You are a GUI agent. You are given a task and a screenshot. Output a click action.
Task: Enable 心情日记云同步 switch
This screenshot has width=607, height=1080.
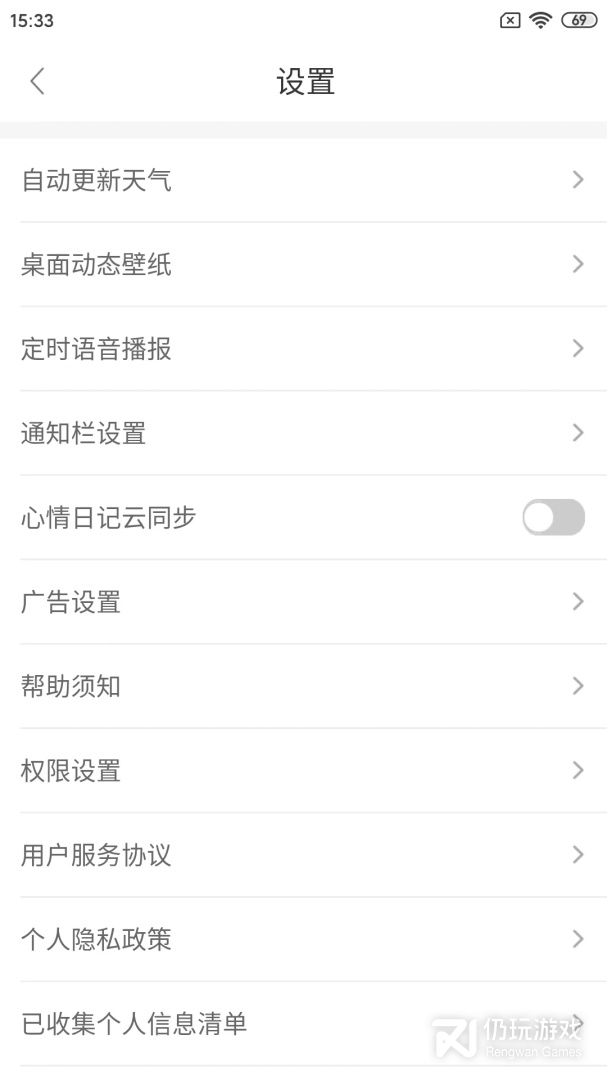(553, 517)
